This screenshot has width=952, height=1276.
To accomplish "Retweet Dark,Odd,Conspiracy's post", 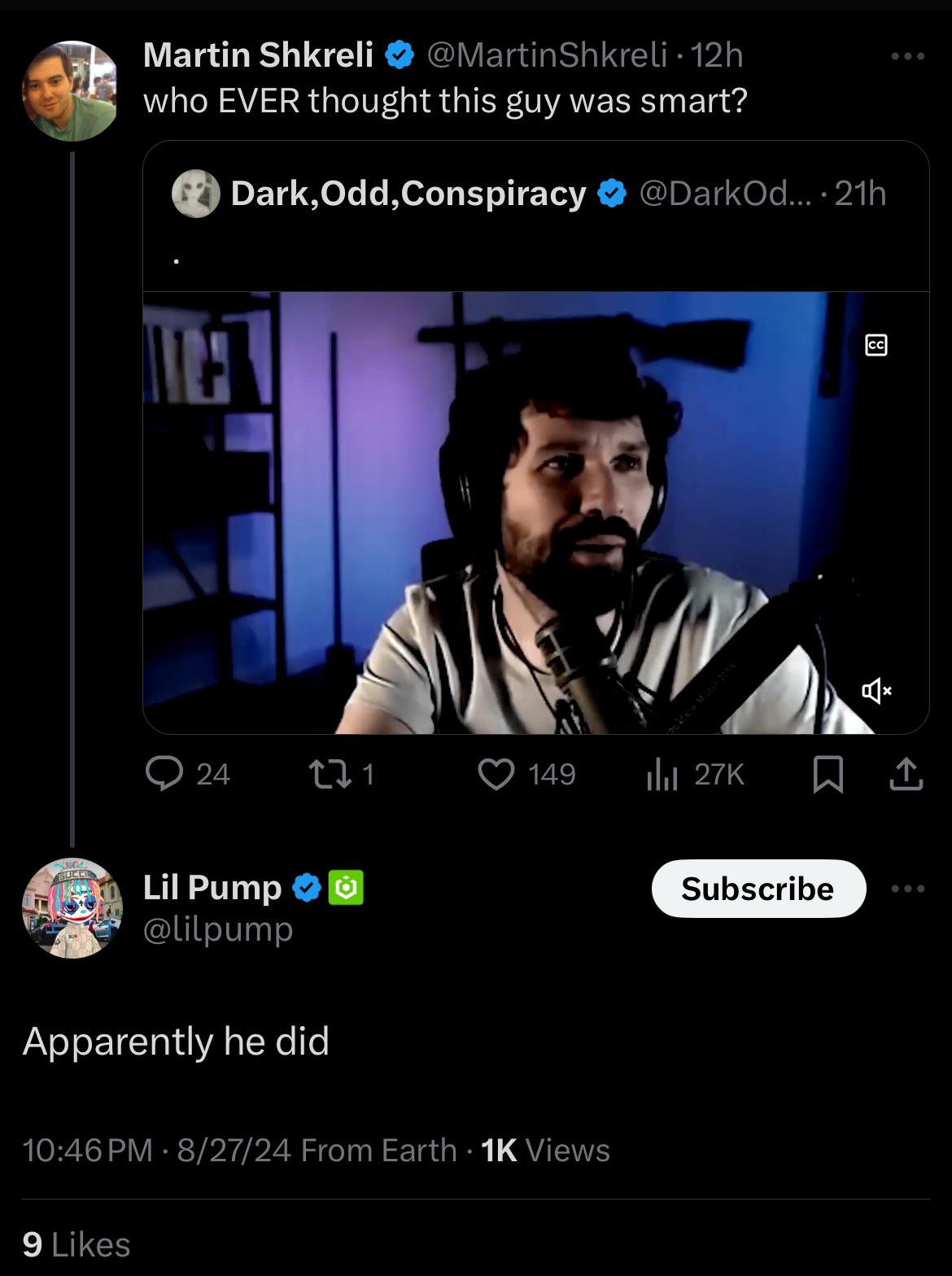I will click(329, 774).
